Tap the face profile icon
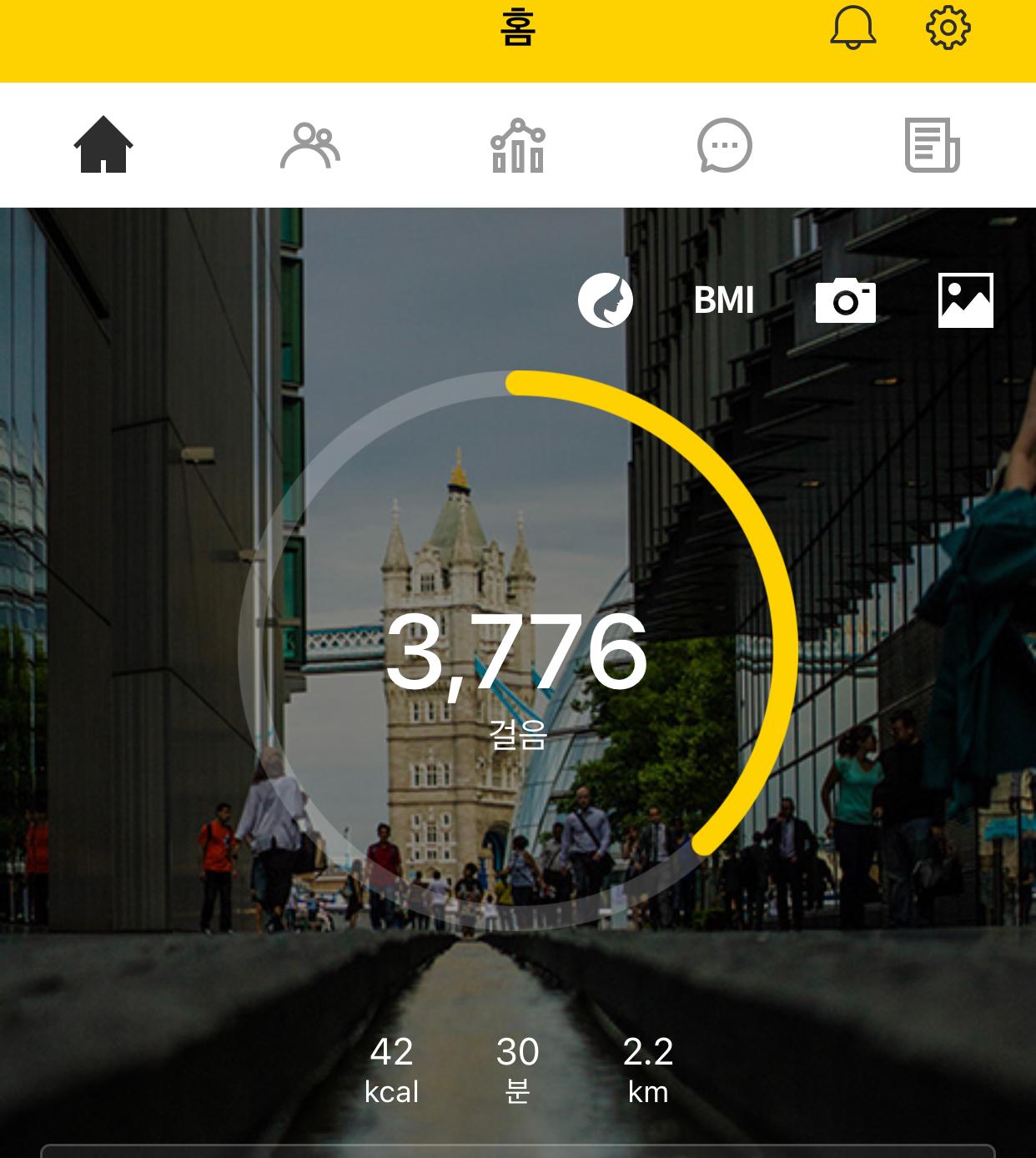Screen dimensions: 1036x1158 pyautogui.click(x=606, y=300)
